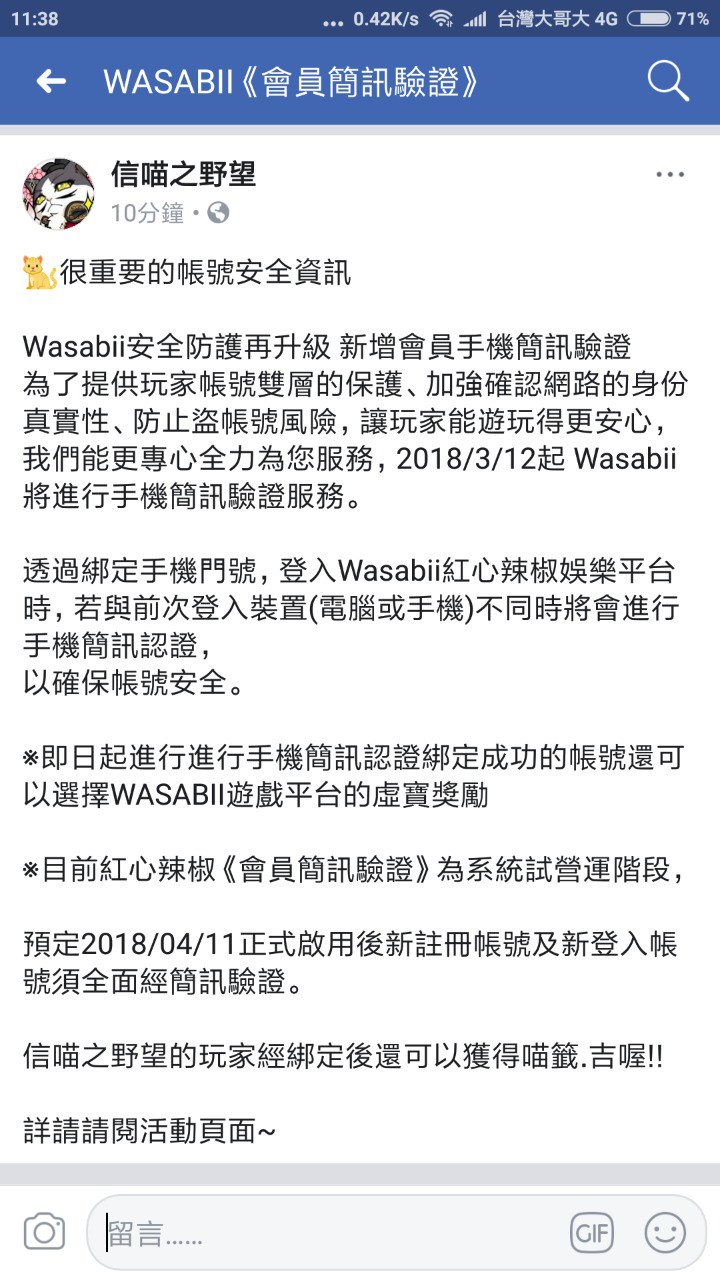Open the post's overflow menu
This screenshot has width=720, height=1280.
tap(670, 175)
